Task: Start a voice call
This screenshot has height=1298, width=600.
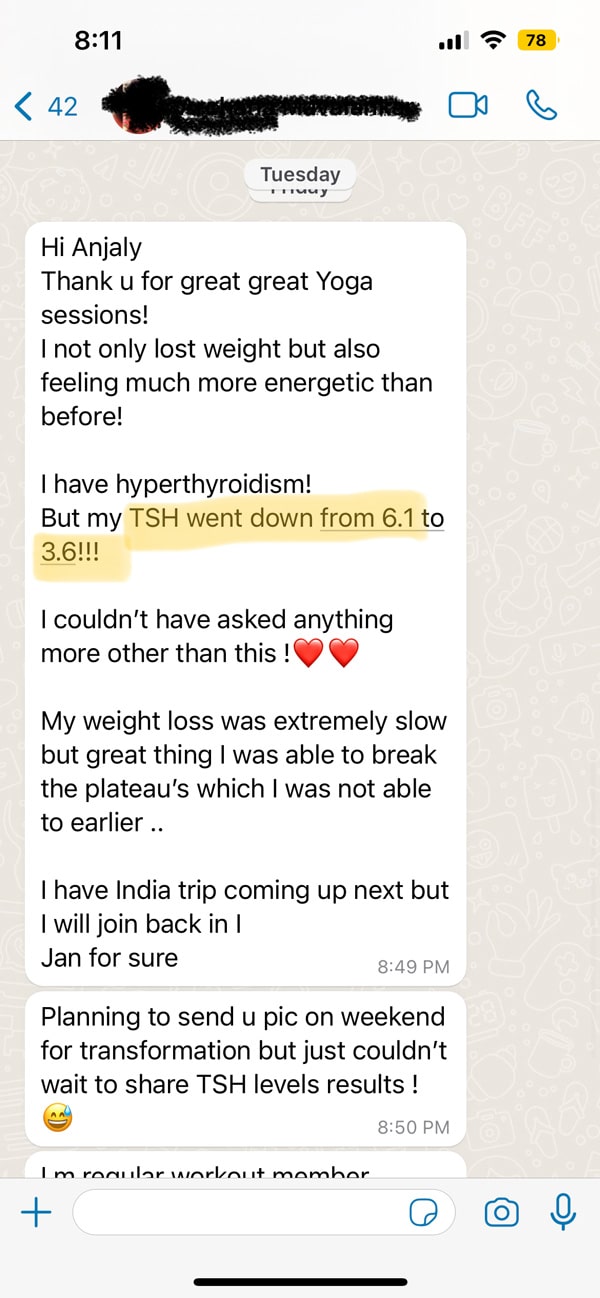Action: (541, 105)
